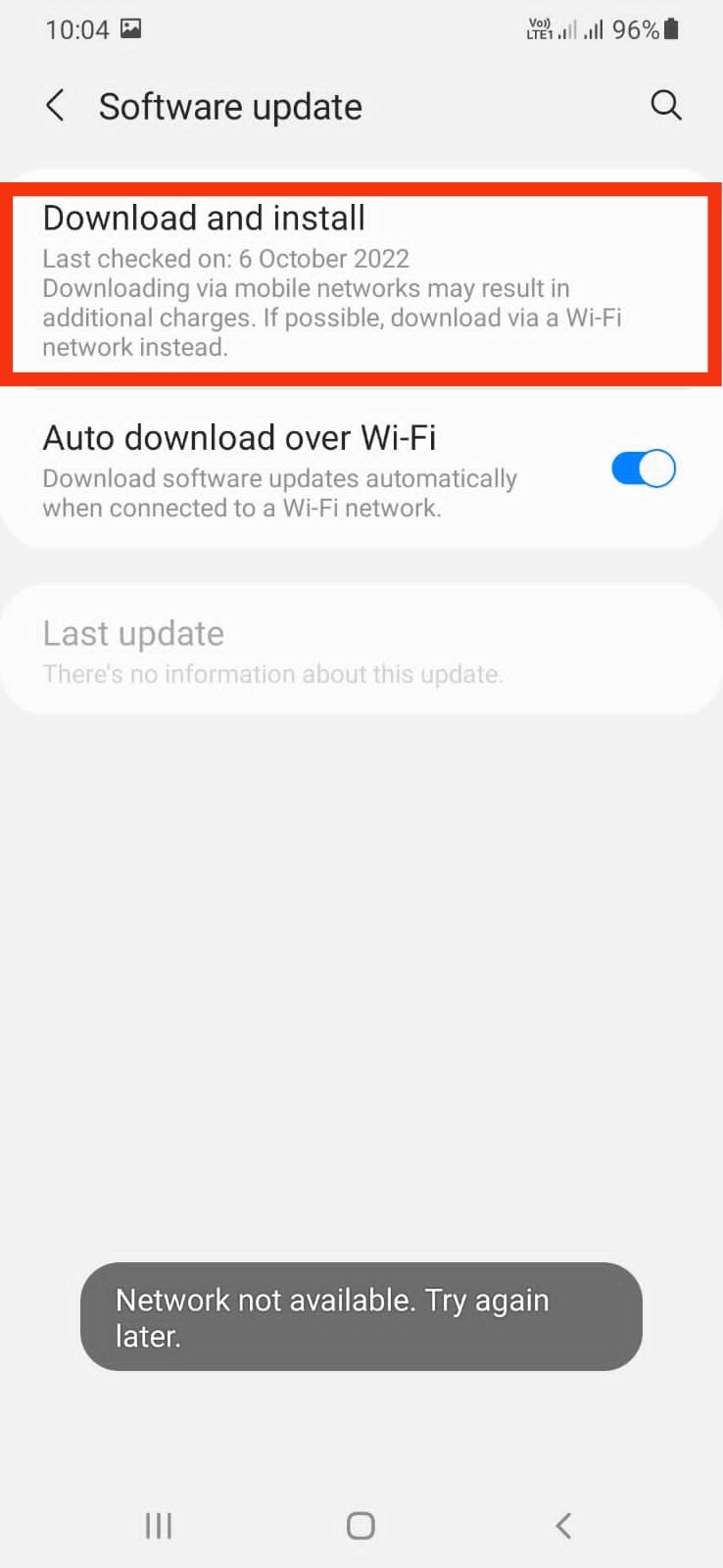The width and height of the screenshot is (723, 1568).
Task: Tap the navigation bar Back button
Action: point(563,1525)
